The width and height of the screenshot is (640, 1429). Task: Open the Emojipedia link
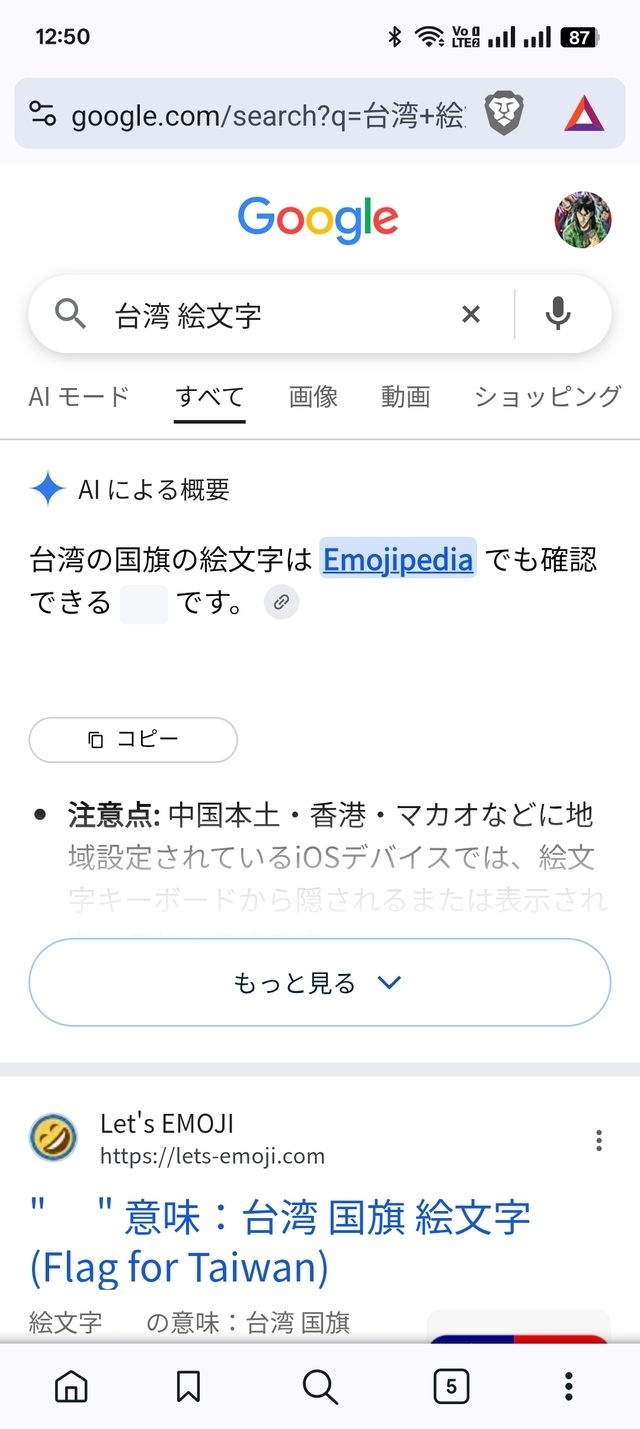(398, 558)
